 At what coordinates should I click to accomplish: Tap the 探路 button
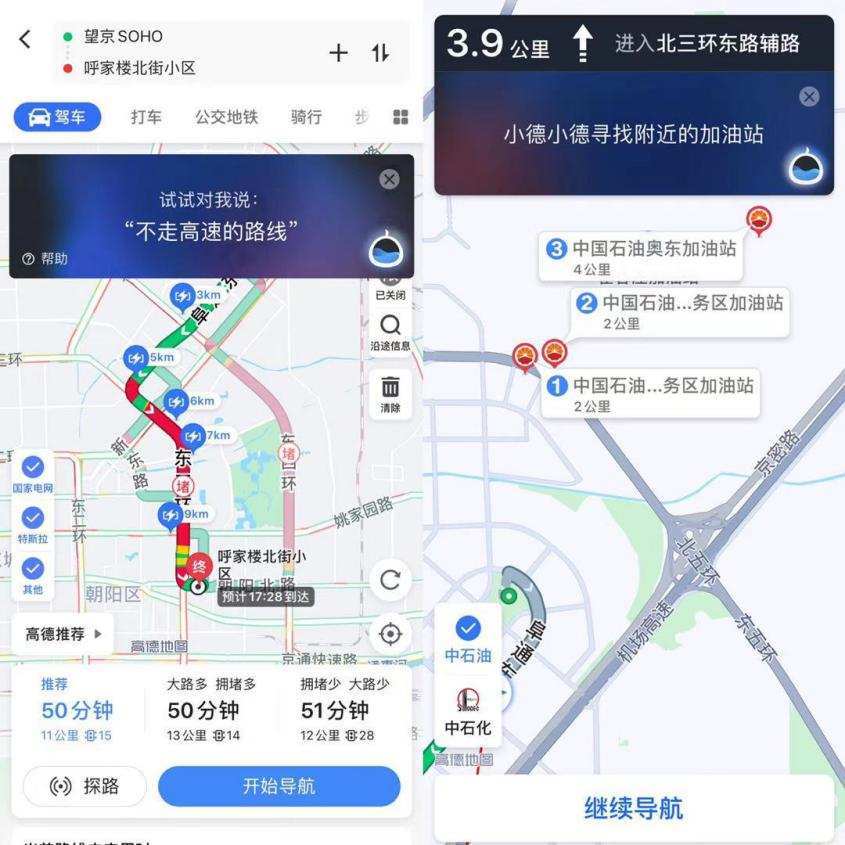pyautogui.click(x=85, y=786)
